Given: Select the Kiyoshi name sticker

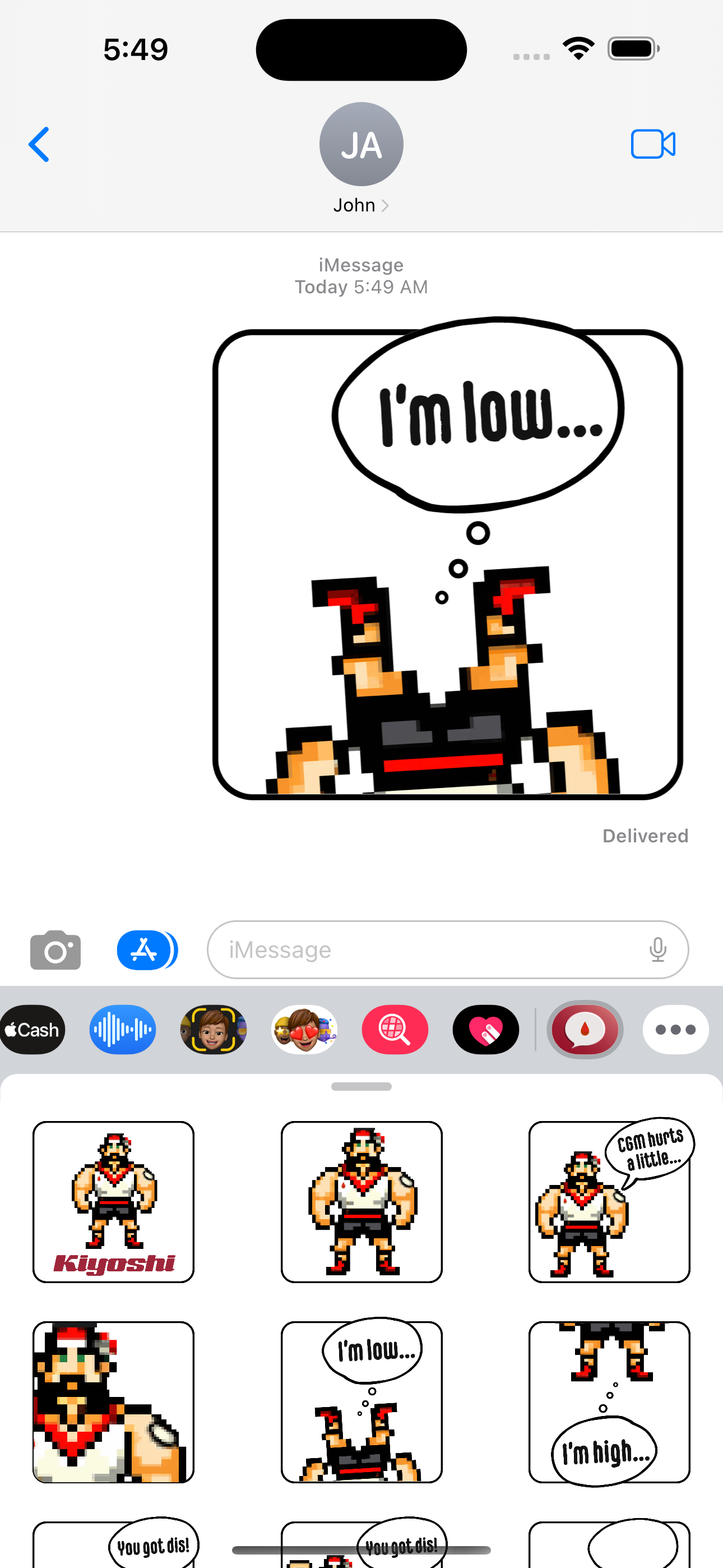Looking at the screenshot, I should [x=113, y=1202].
